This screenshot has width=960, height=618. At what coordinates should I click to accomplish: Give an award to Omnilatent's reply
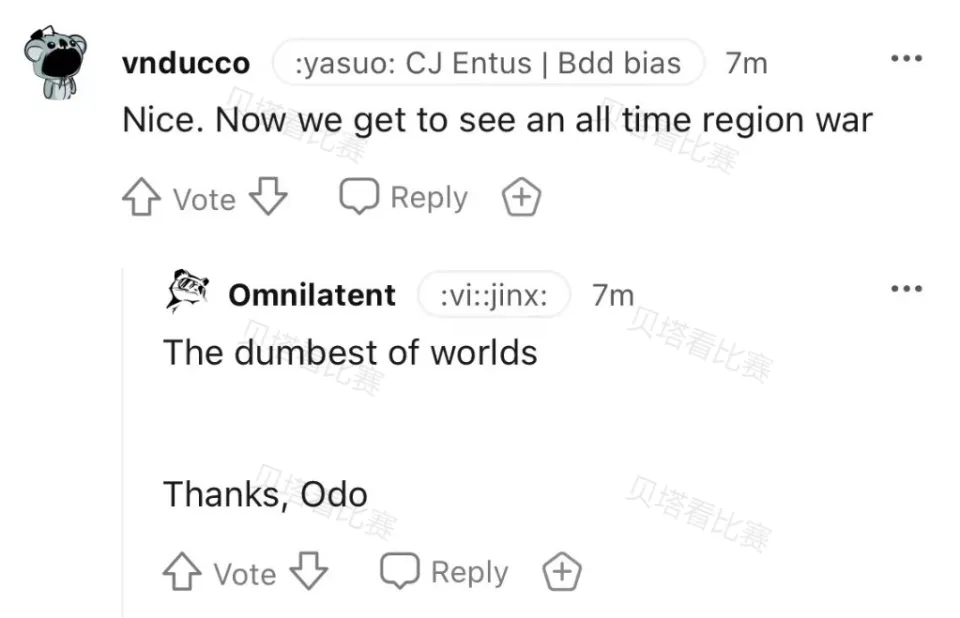tap(561, 573)
